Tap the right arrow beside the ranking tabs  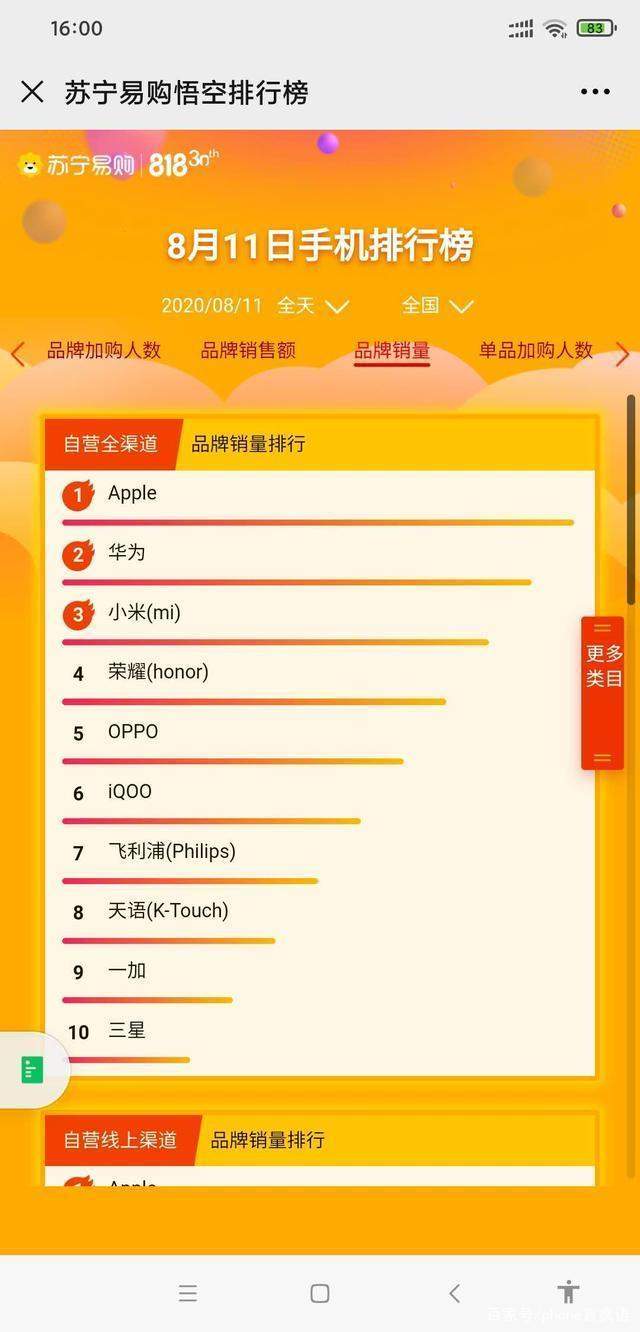[622, 353]
